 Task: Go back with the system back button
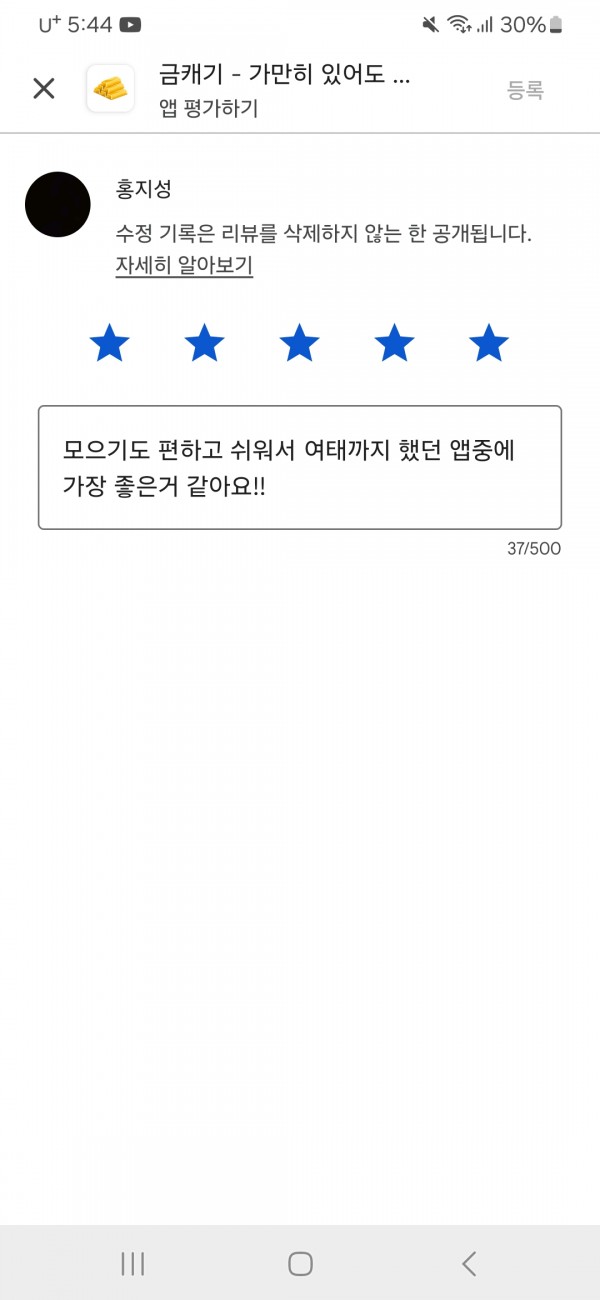[469, 1264]
